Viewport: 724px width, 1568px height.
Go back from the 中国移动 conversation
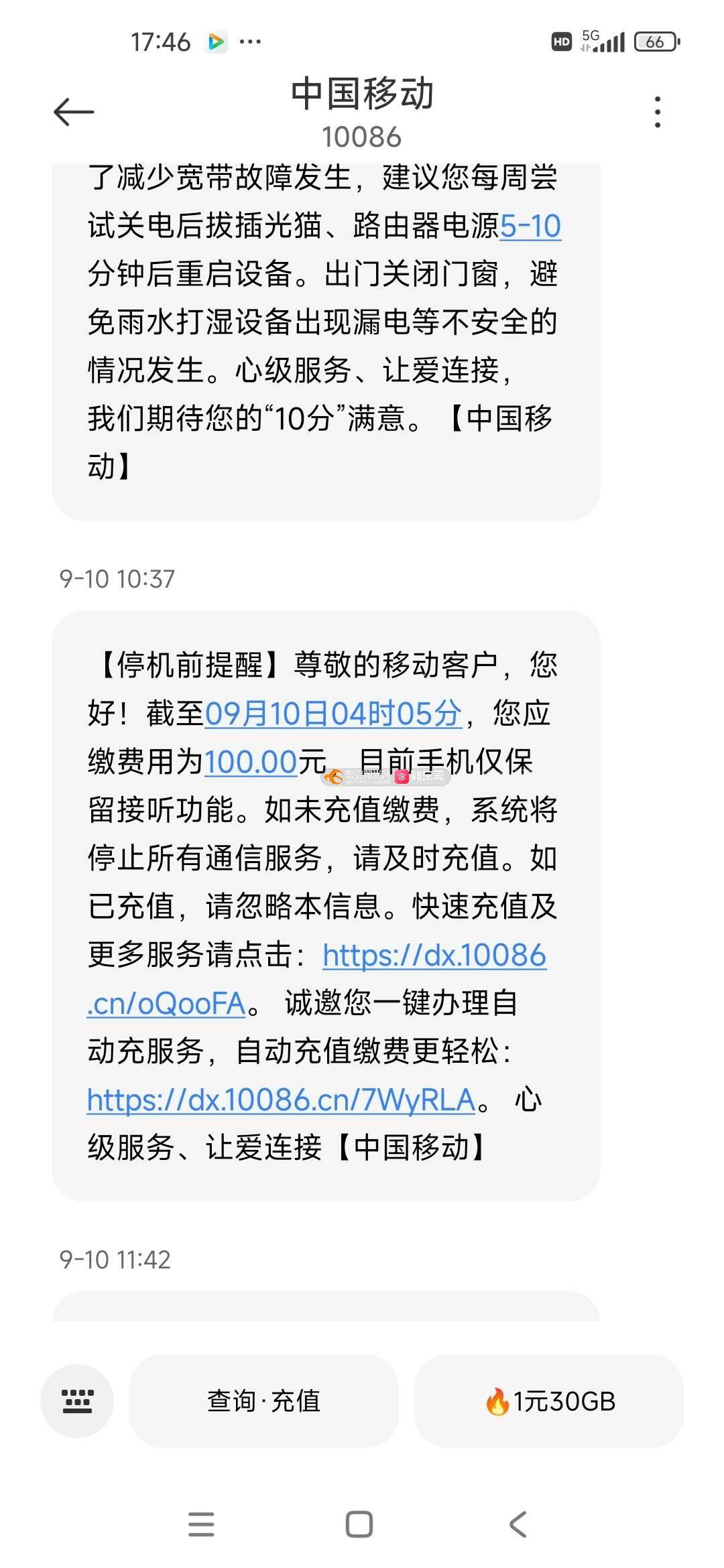point(74,112)
